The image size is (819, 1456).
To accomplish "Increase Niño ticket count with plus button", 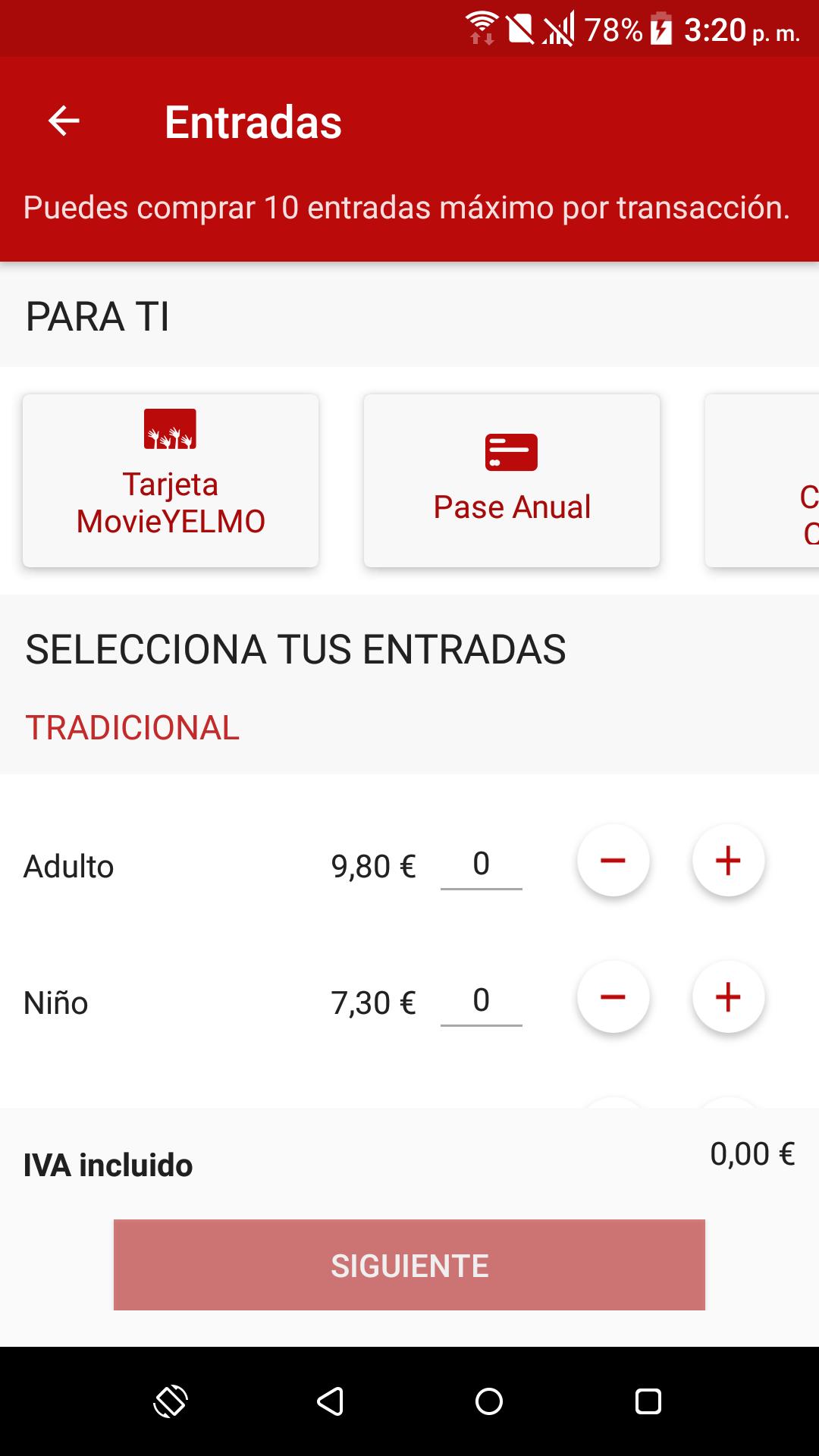I will coord(726,998).
